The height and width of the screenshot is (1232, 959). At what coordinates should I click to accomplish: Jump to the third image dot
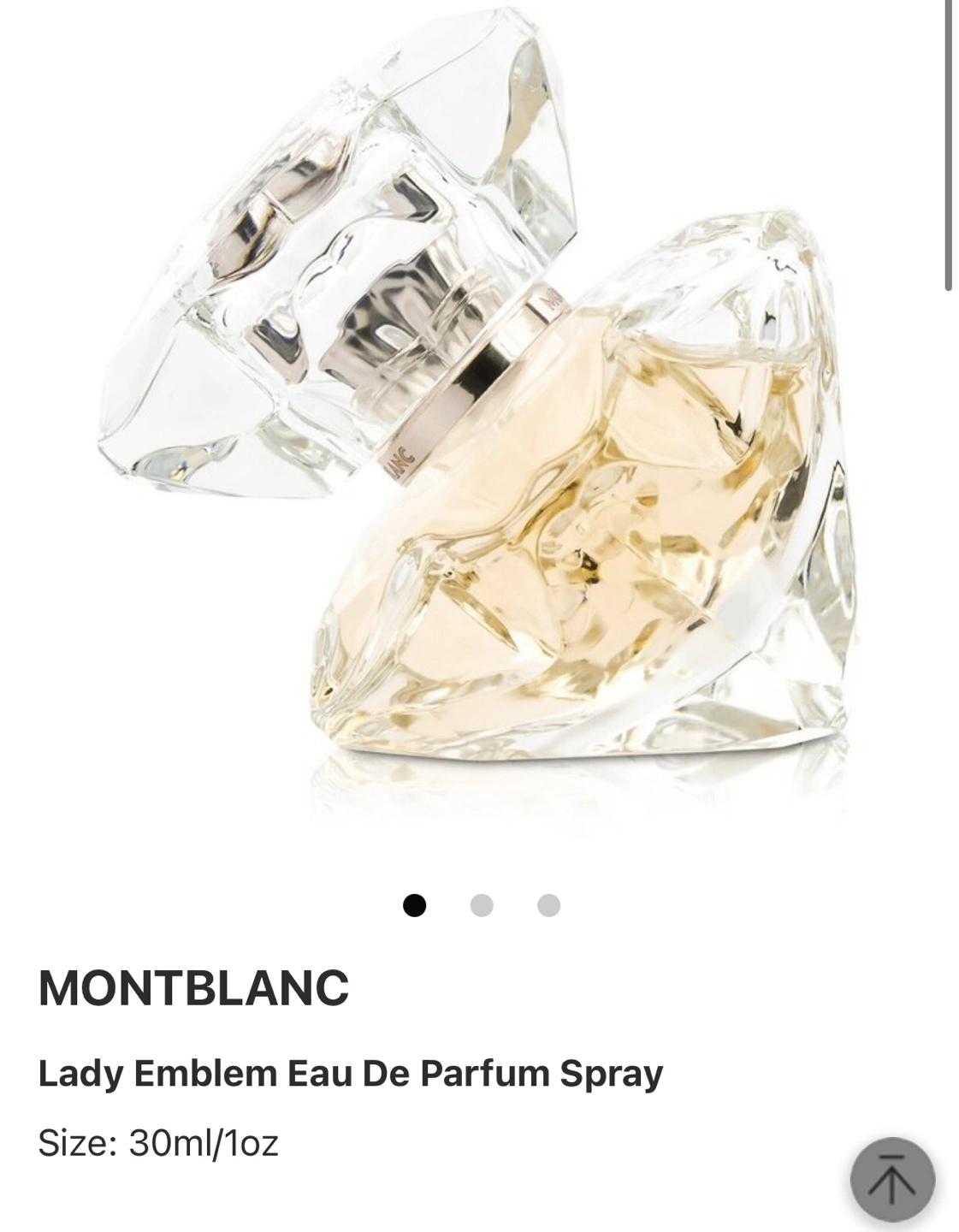tap(548, 905)
